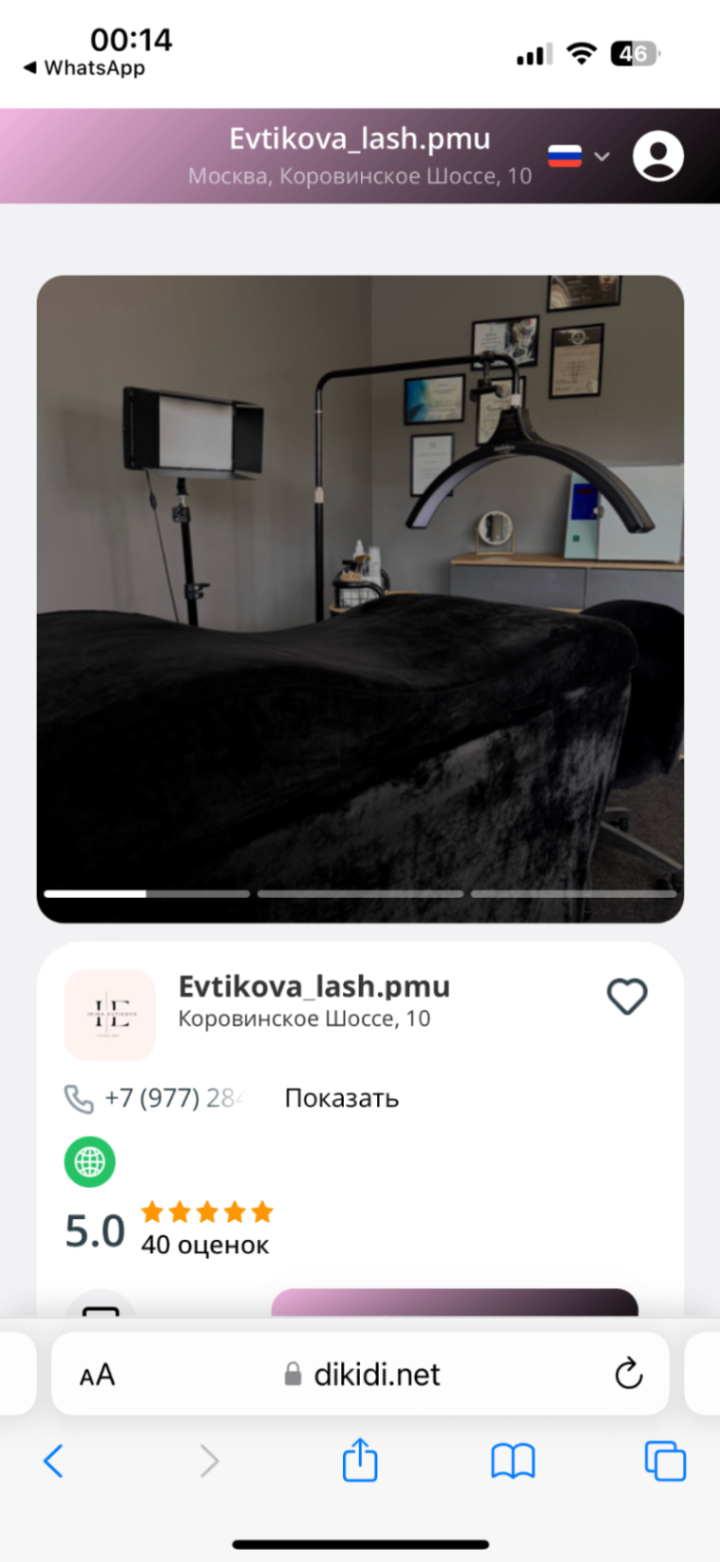
Task: Show open Safari tabs
Action: pyautogui.click(x=665, y=1462)
